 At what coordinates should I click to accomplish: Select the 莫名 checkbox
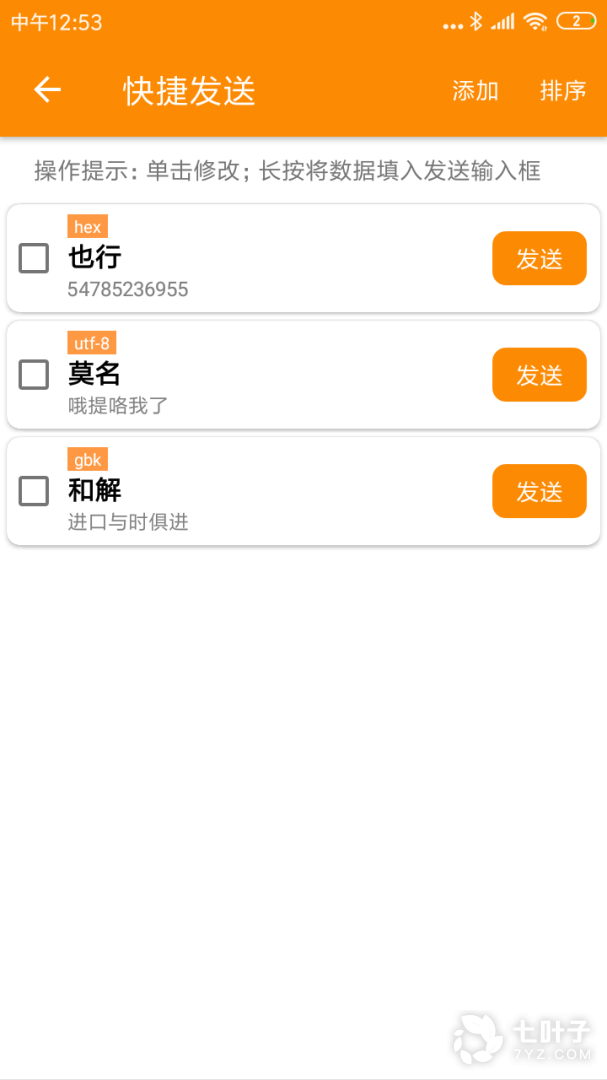[x=34, y=375]
